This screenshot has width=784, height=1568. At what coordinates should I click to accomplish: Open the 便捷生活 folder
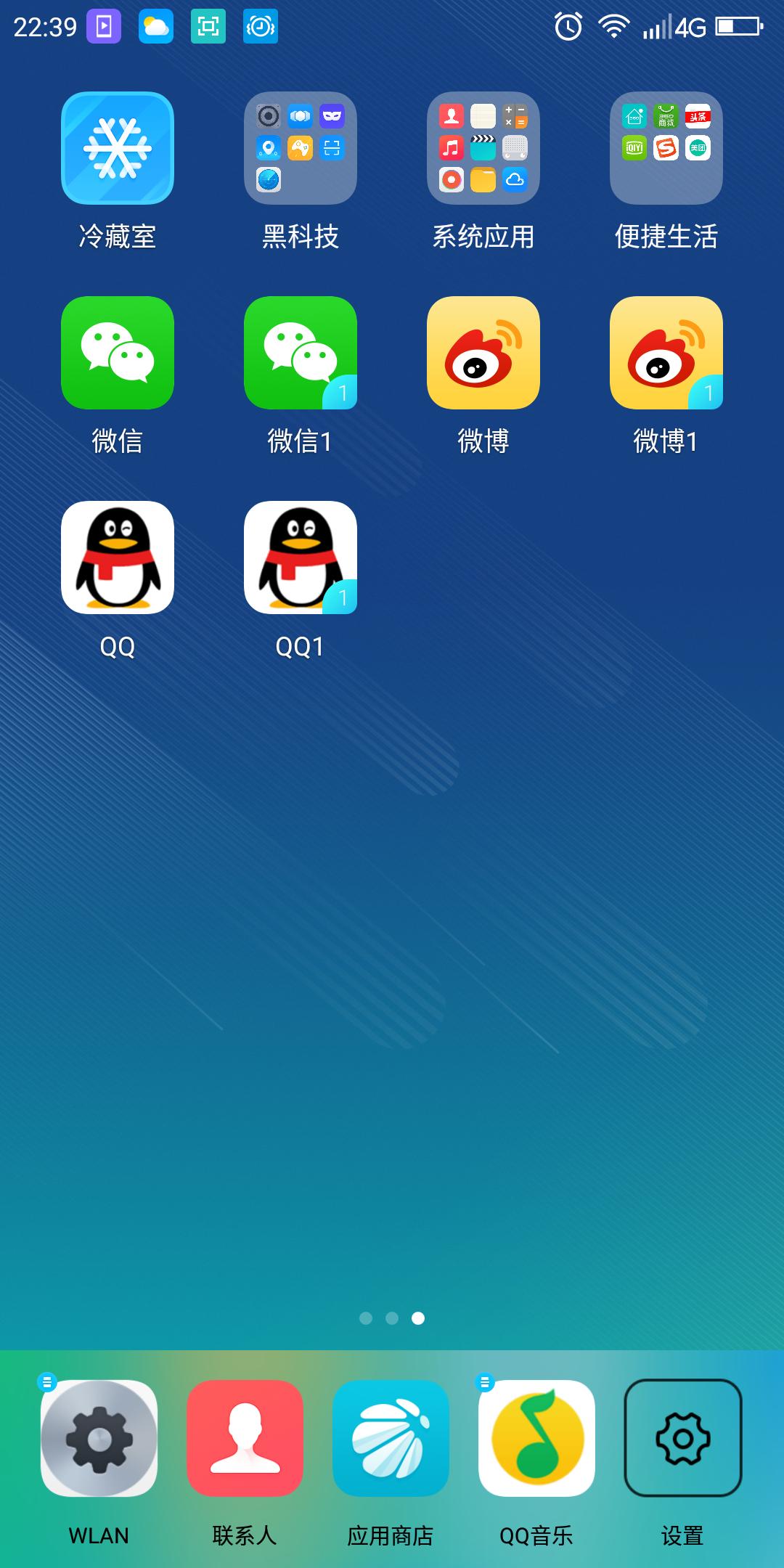coord(665,149)
